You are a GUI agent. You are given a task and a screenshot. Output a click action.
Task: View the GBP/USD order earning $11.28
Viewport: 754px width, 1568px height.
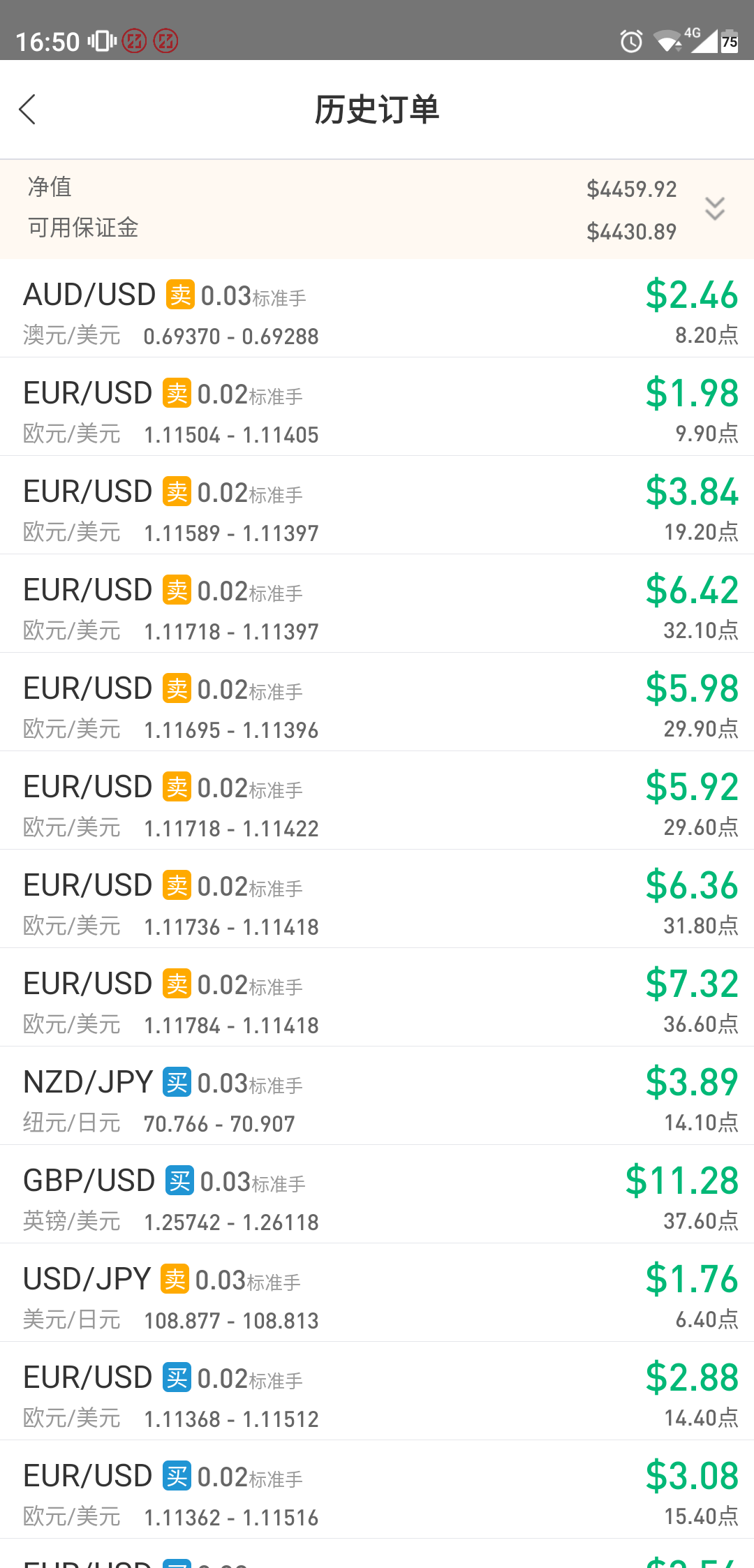tap(377, 1195)
